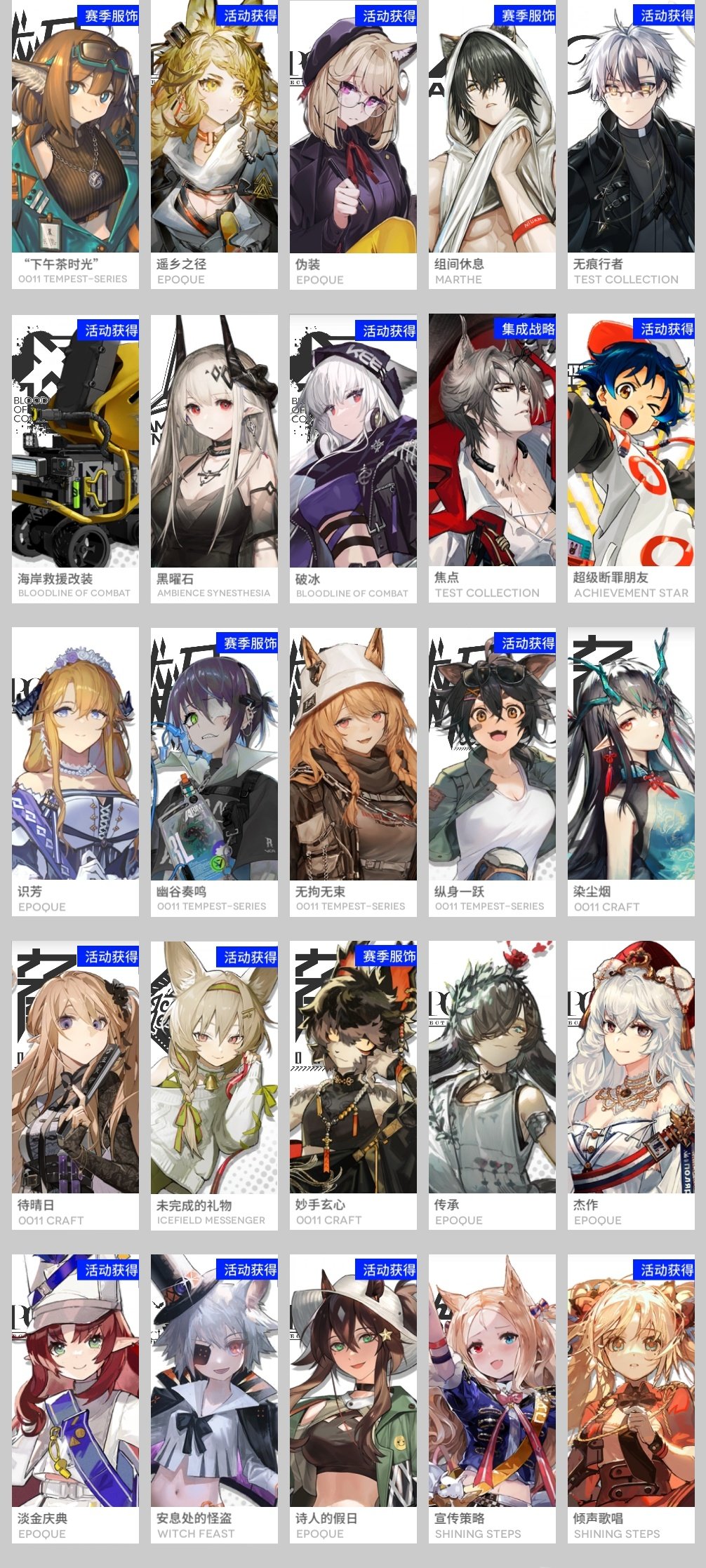This screenshot has height=1568, width=706.
Task: Select the 杰作 EPOQUE skin preview
Action: point(632,1080)
